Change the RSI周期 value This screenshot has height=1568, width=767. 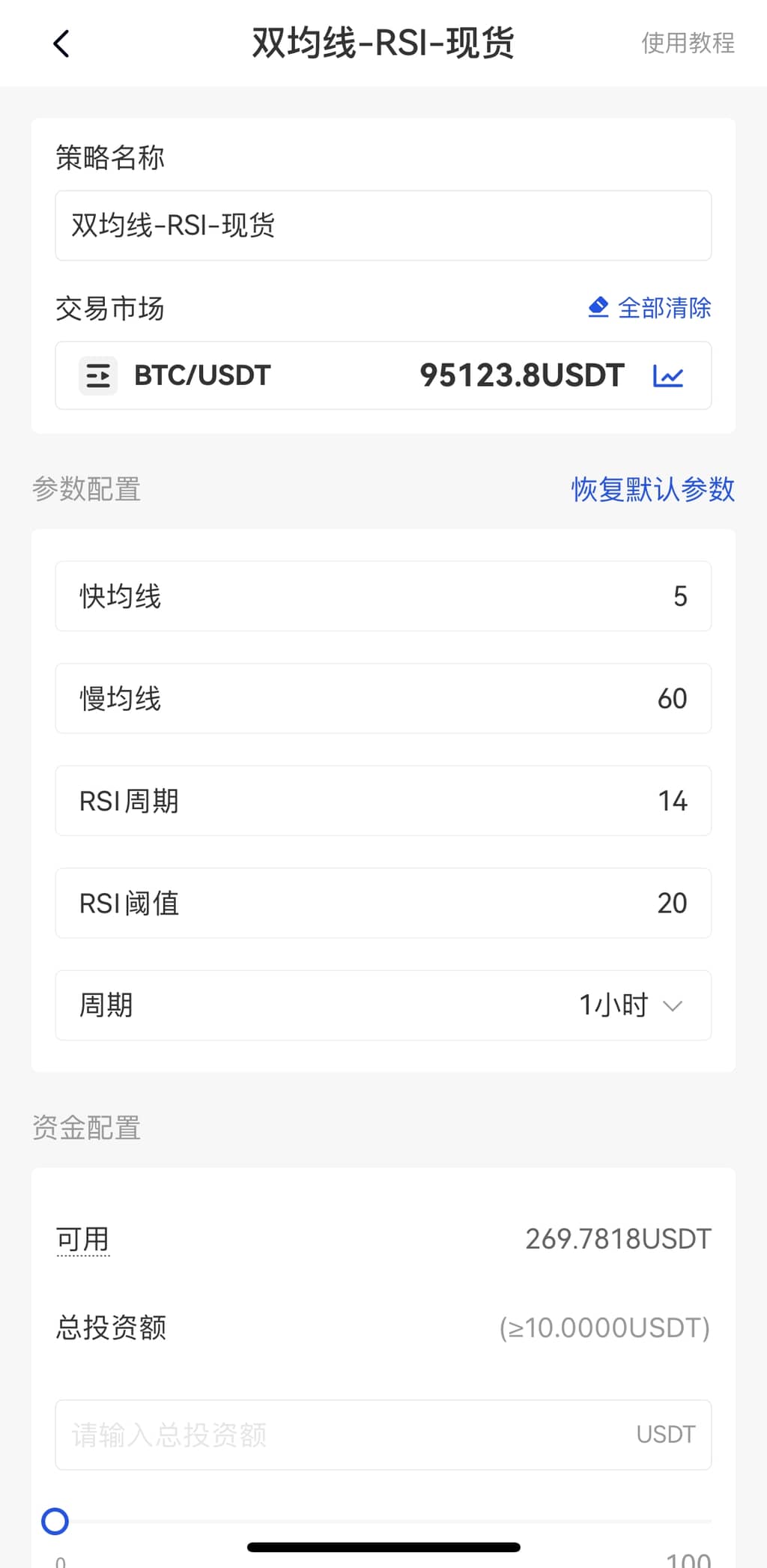(383, 801)
